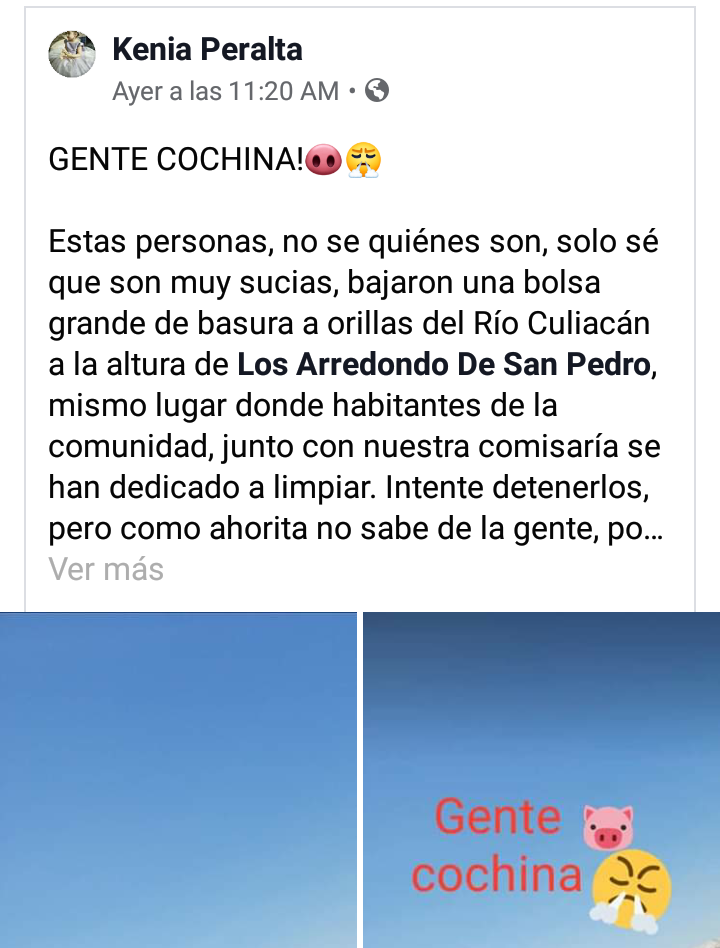Open Kenia Peralta's profile picture
Viewport: 720px width, 948px height.
[72, 54]
